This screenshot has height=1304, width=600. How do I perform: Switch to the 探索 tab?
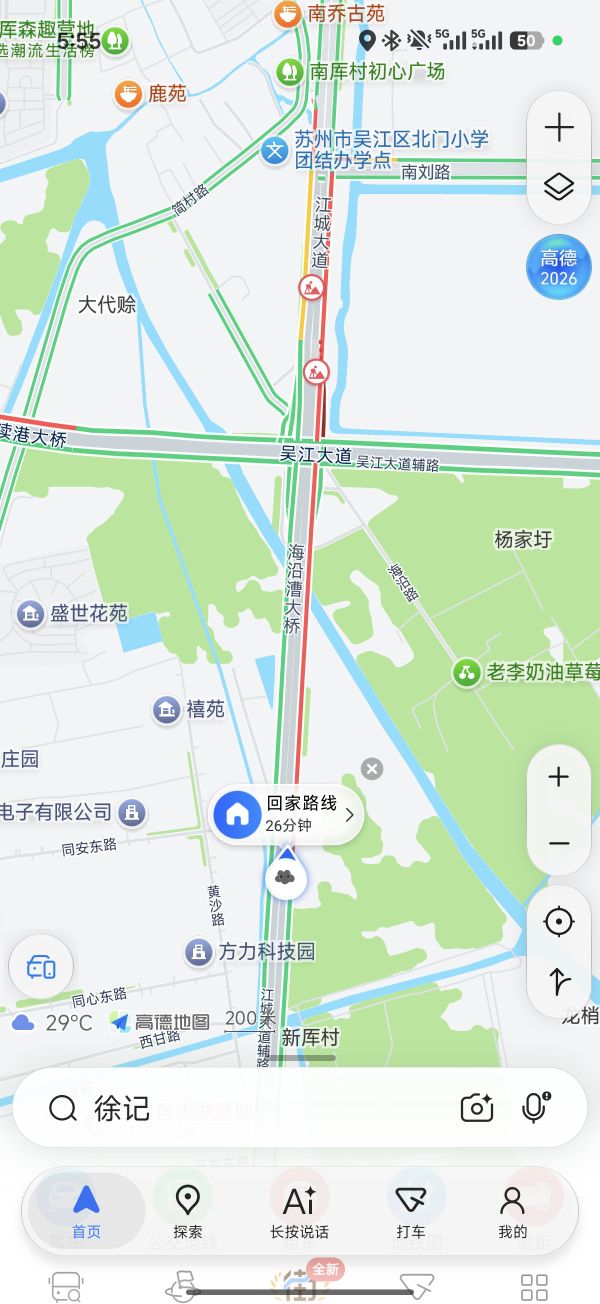tap(188, 1211)
